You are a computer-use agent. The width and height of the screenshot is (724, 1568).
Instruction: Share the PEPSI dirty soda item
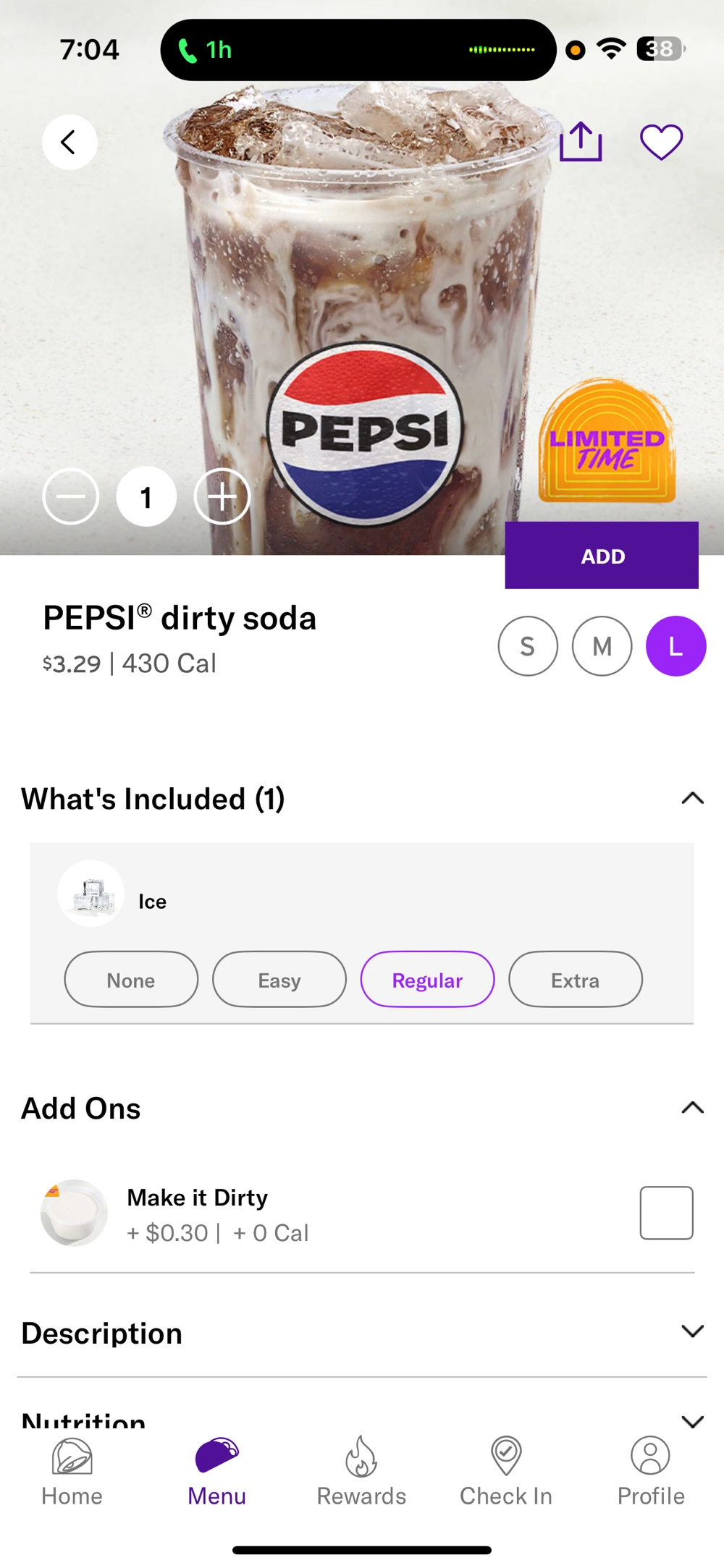(x=581, y=142)
